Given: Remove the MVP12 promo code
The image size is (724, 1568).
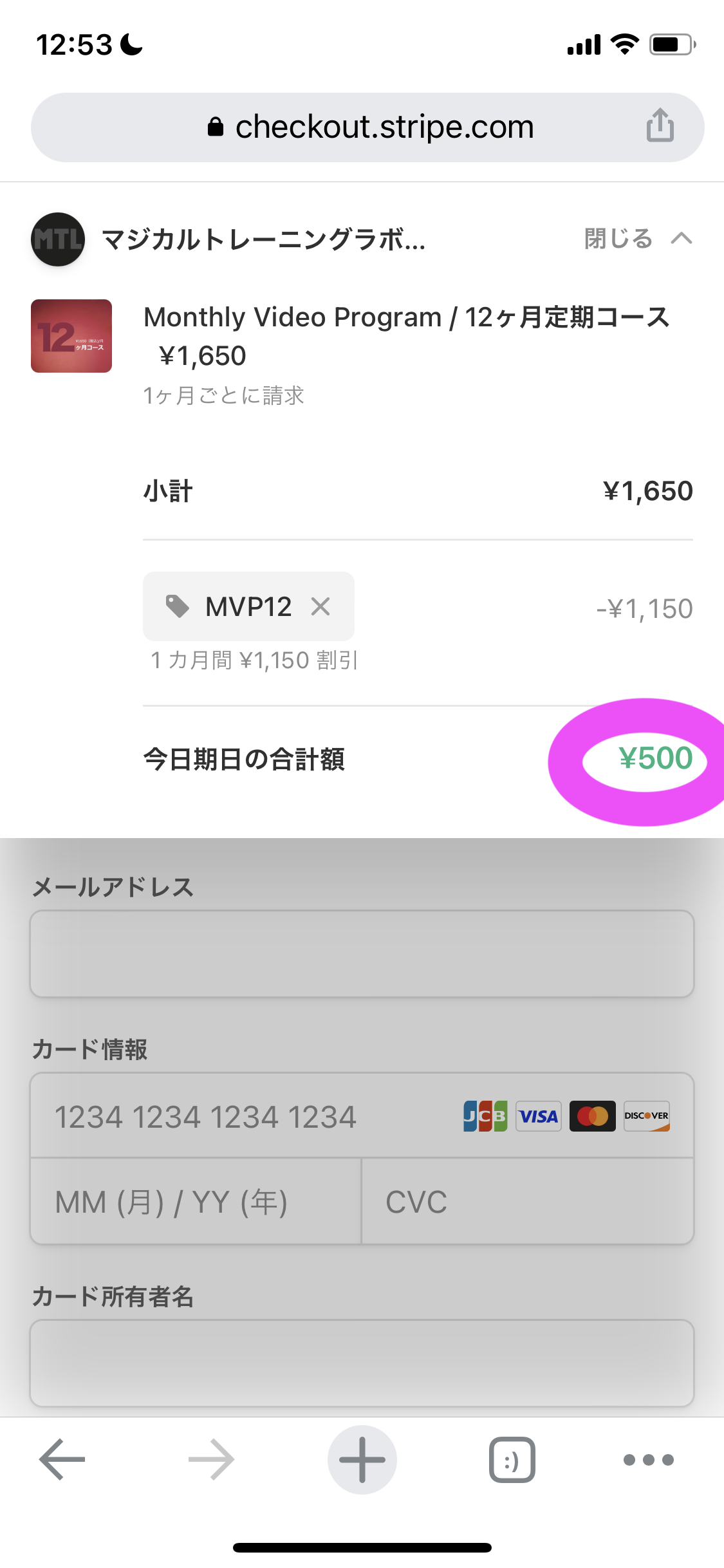Looking at the screenshot, I should pyautogui.click(x=320, y=606).
